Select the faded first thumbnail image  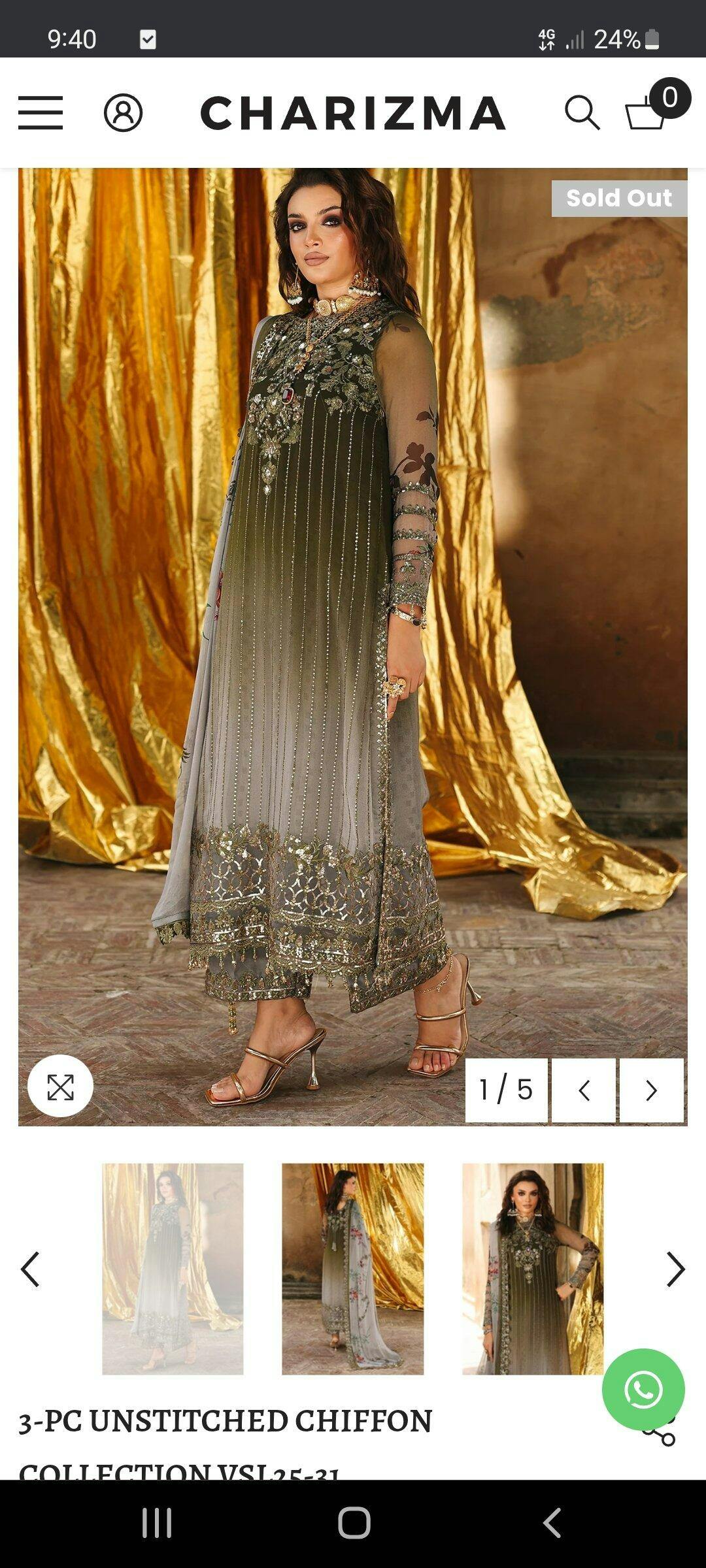pyautogui.click(x=173, y=1269)
